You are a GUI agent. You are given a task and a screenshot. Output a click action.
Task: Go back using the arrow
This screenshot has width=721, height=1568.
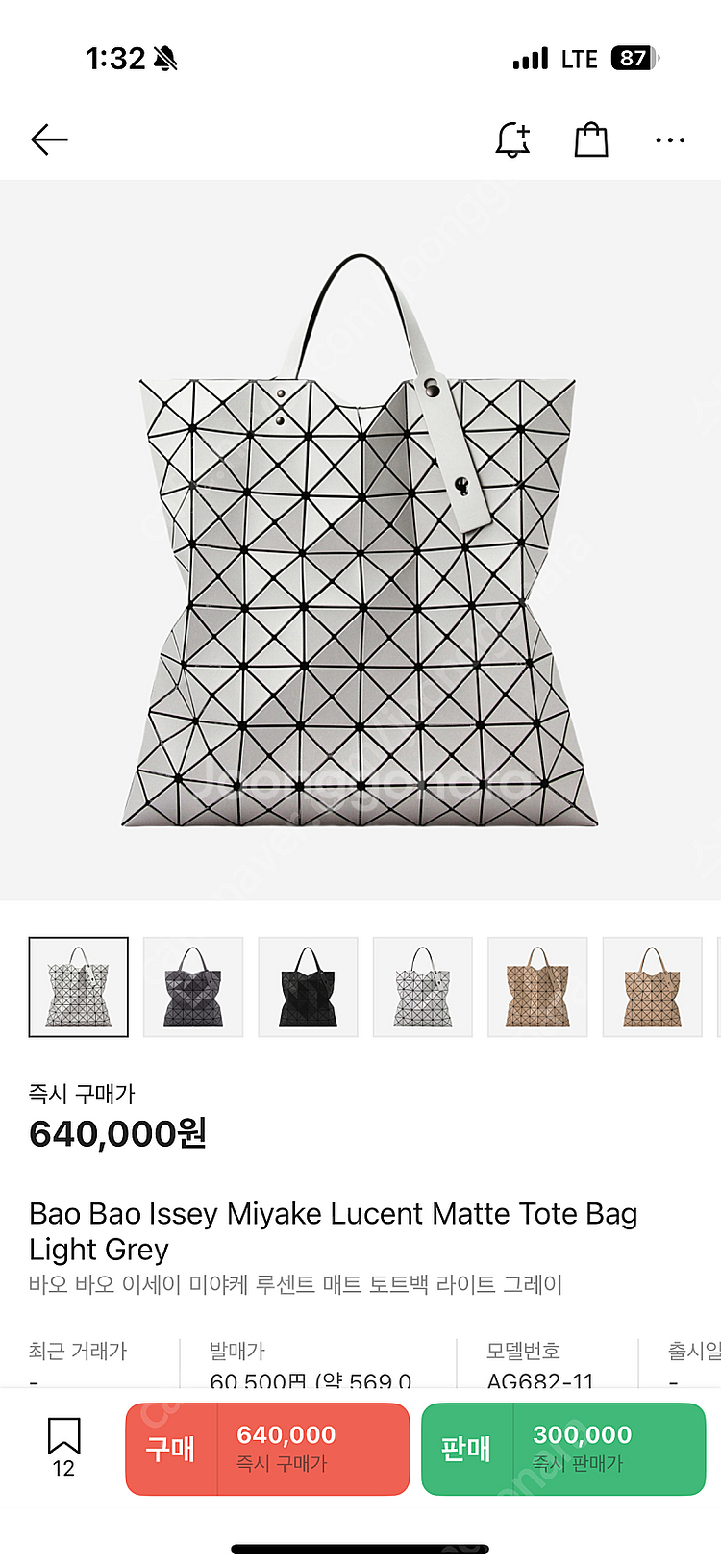click(x=49, y=140)
